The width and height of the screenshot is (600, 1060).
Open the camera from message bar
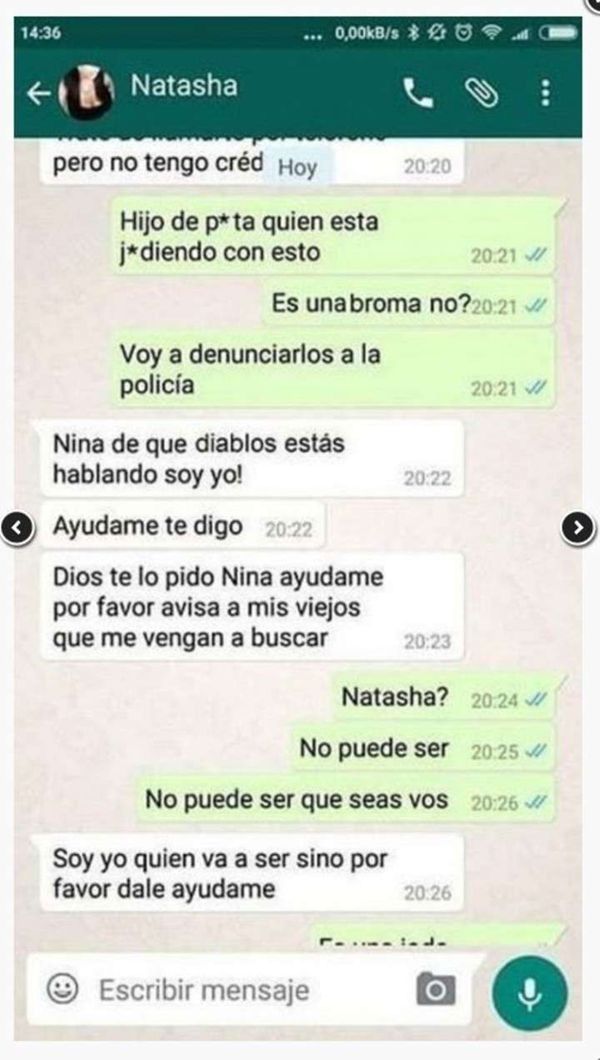pyautogui.click(x=435, y=990)
